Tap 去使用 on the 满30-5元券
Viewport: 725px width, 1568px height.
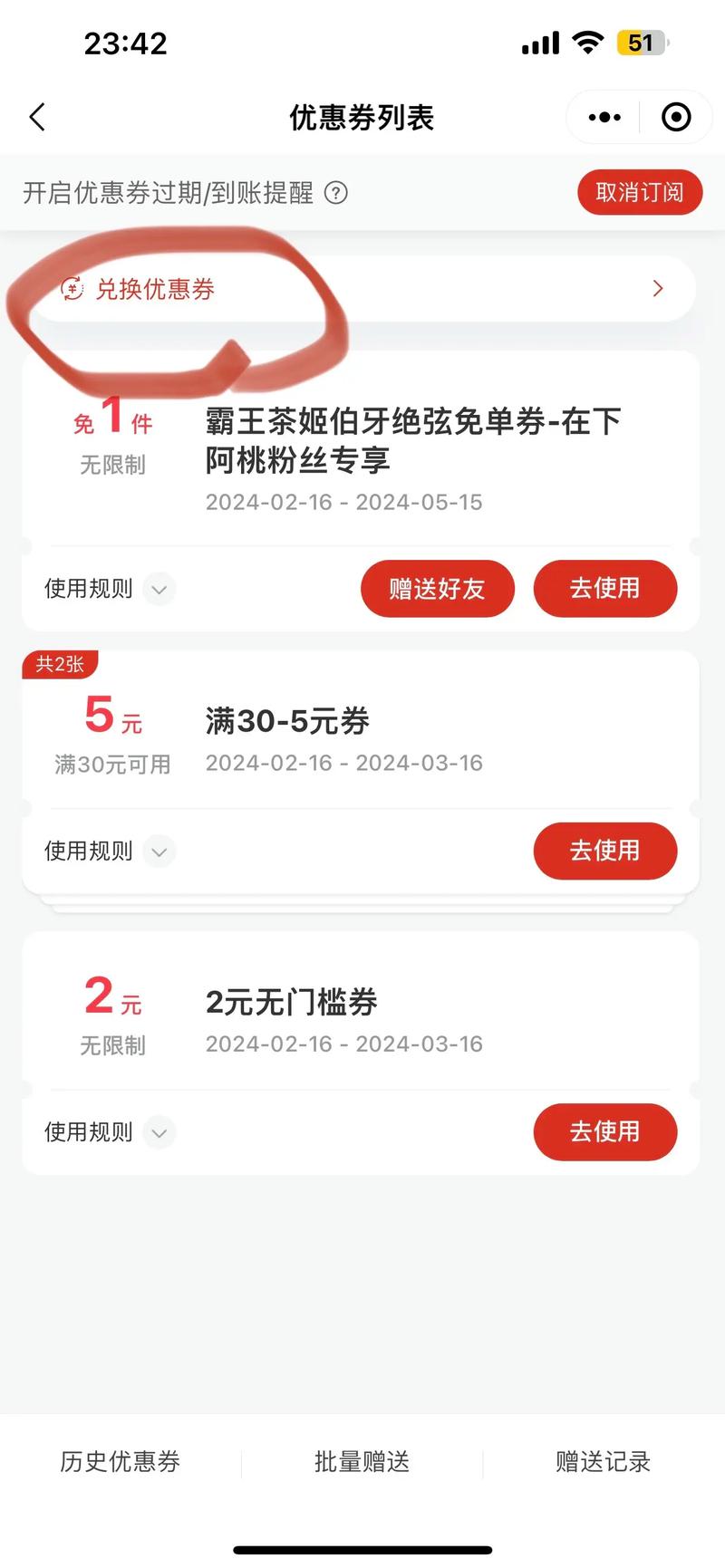(x=604, y=851)
